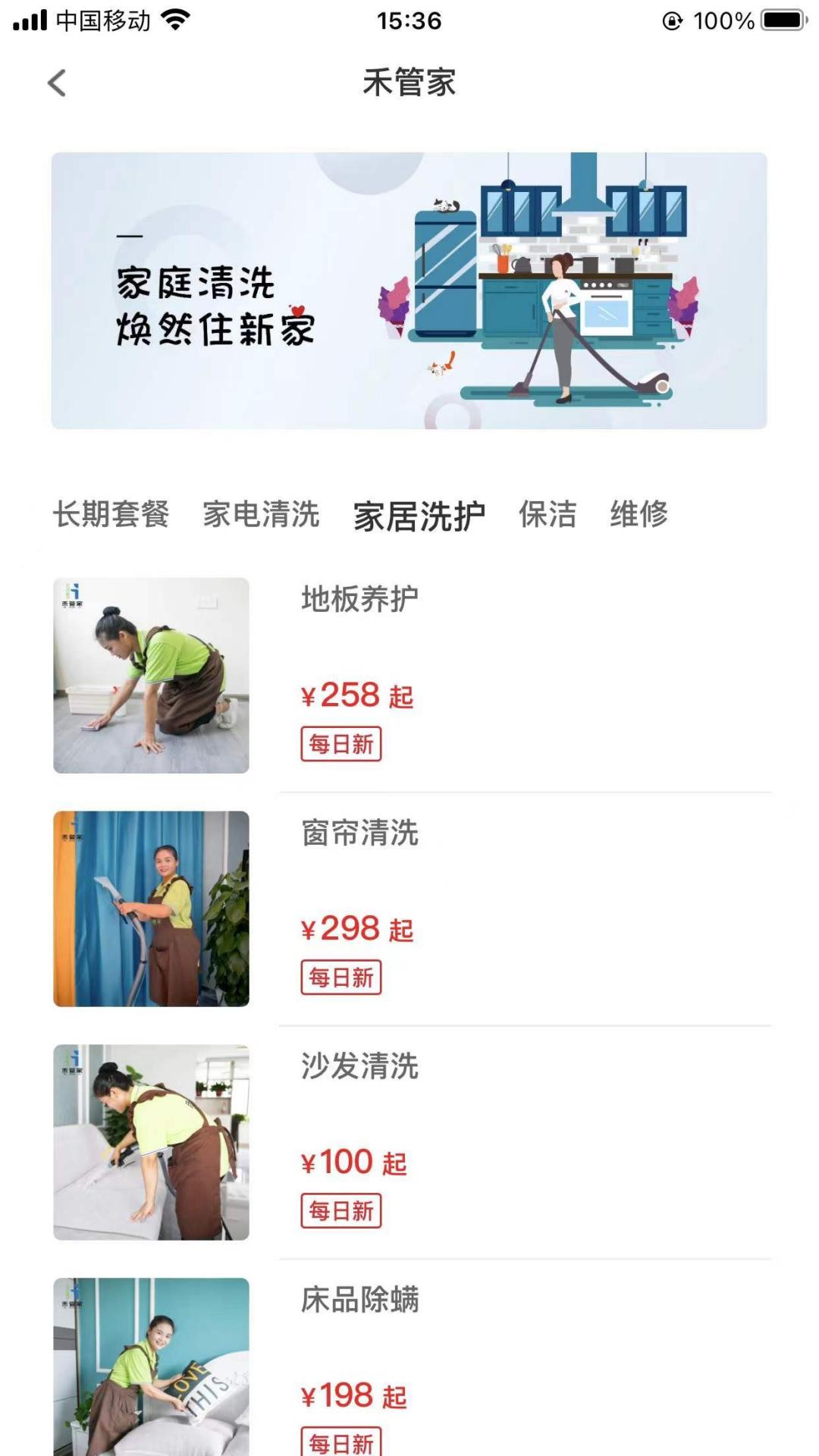Switch to the 保洁 tab

tap(548, 514)
